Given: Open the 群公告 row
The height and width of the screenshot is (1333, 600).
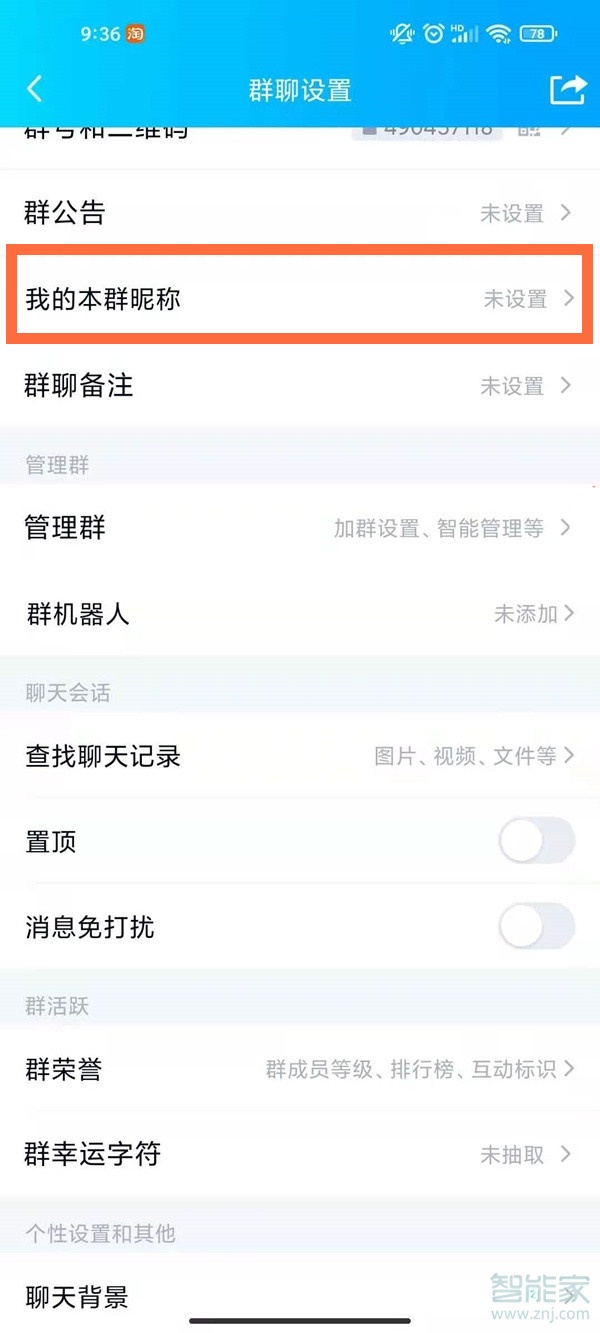Looking at the screenshot, I should 300,213.
